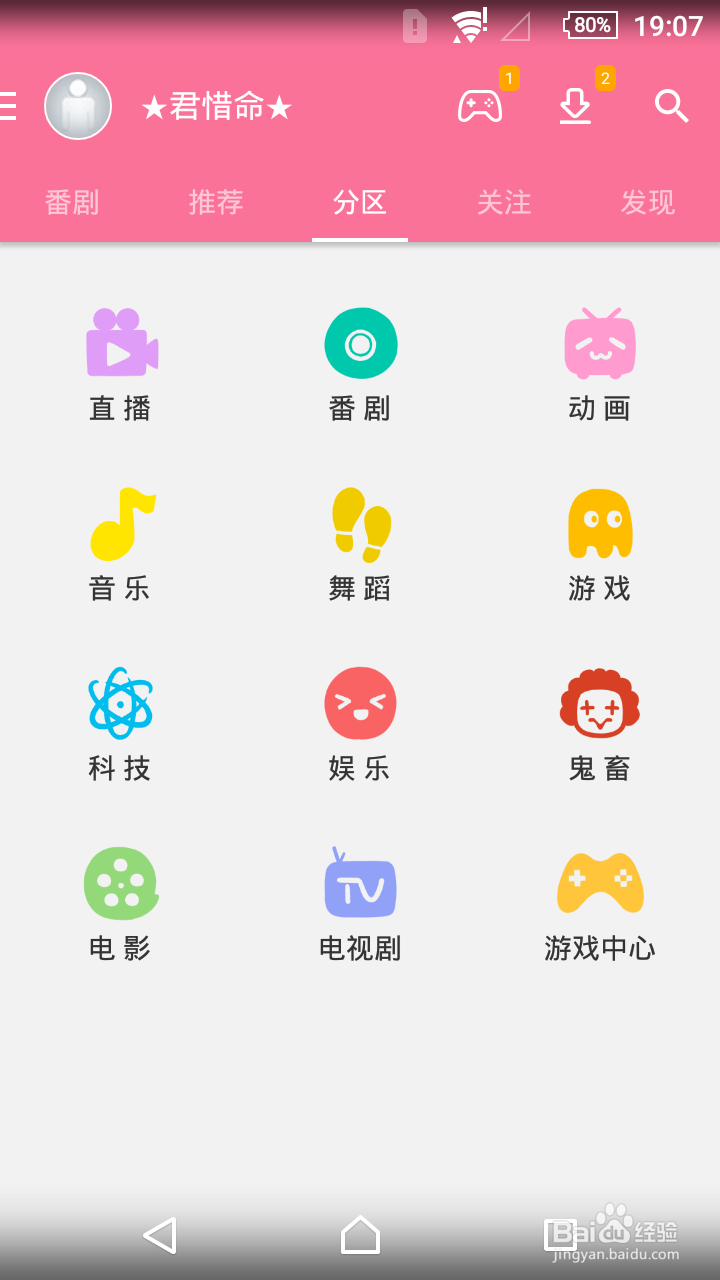Click the 娱乐 entertainment face icon

(360, 704)
